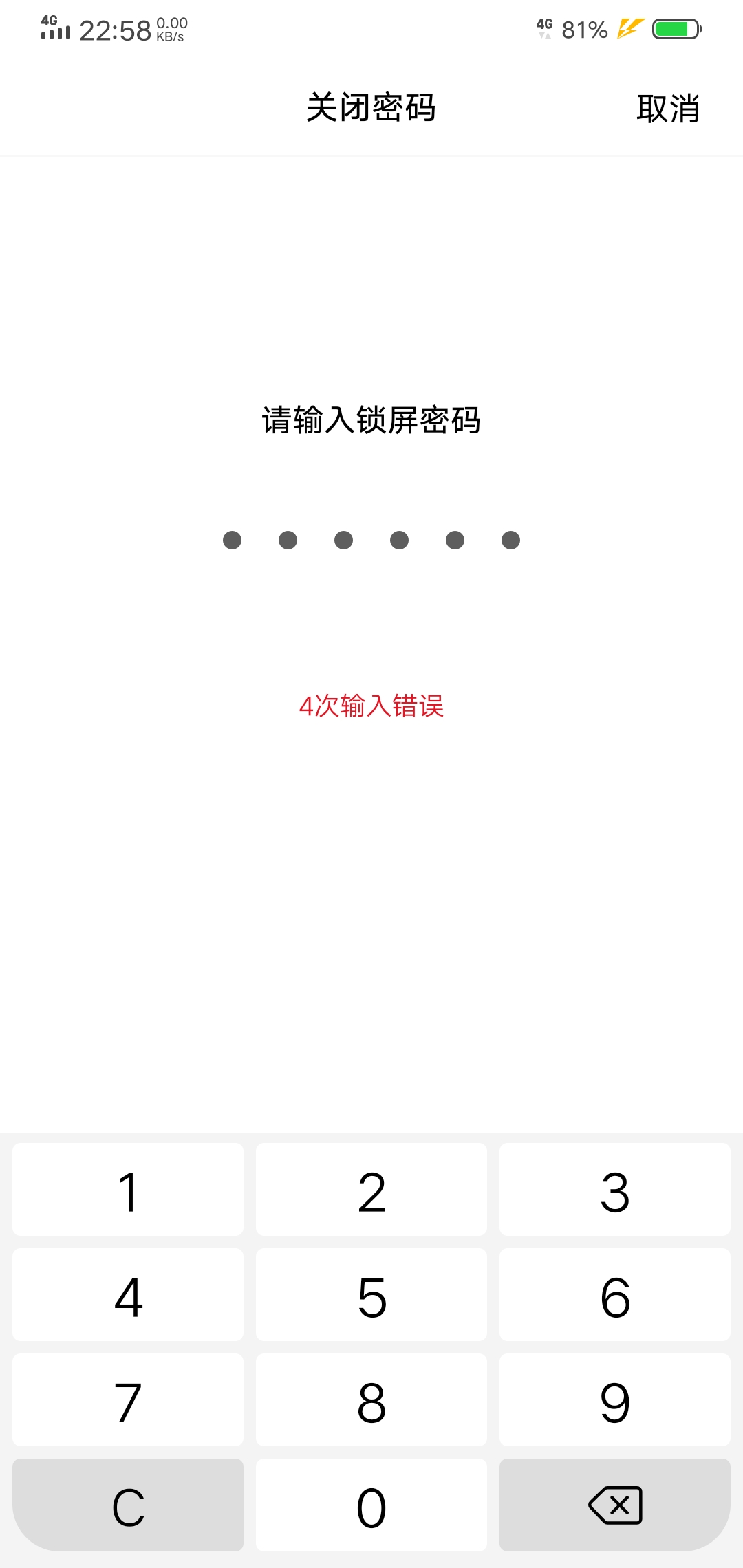Screen dimensions: 743x1568
Task: Enter digit 5 on the keypad
Action: (x=371, y=1295)
